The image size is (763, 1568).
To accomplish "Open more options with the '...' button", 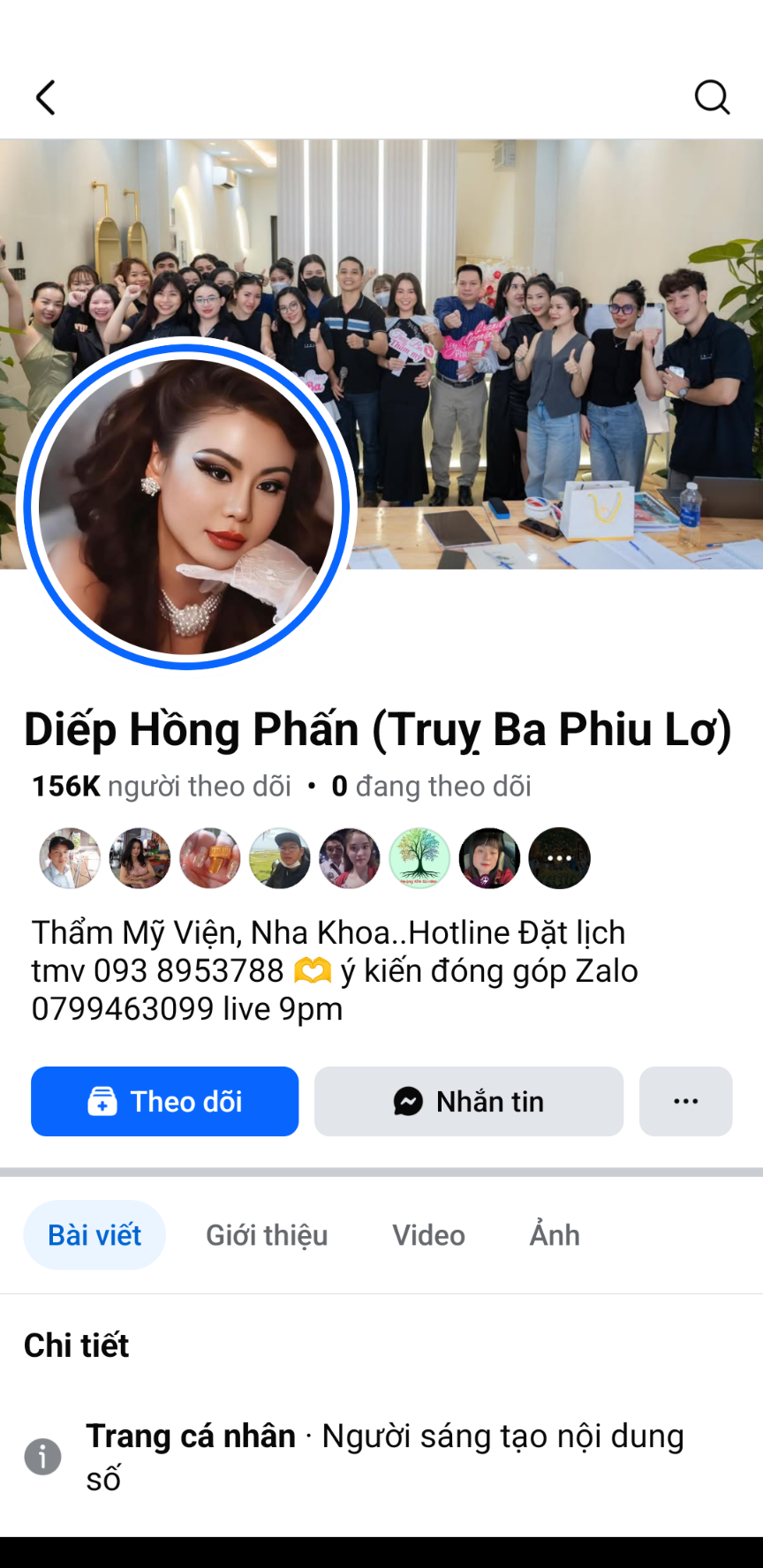I will [x=686, y=1101].
